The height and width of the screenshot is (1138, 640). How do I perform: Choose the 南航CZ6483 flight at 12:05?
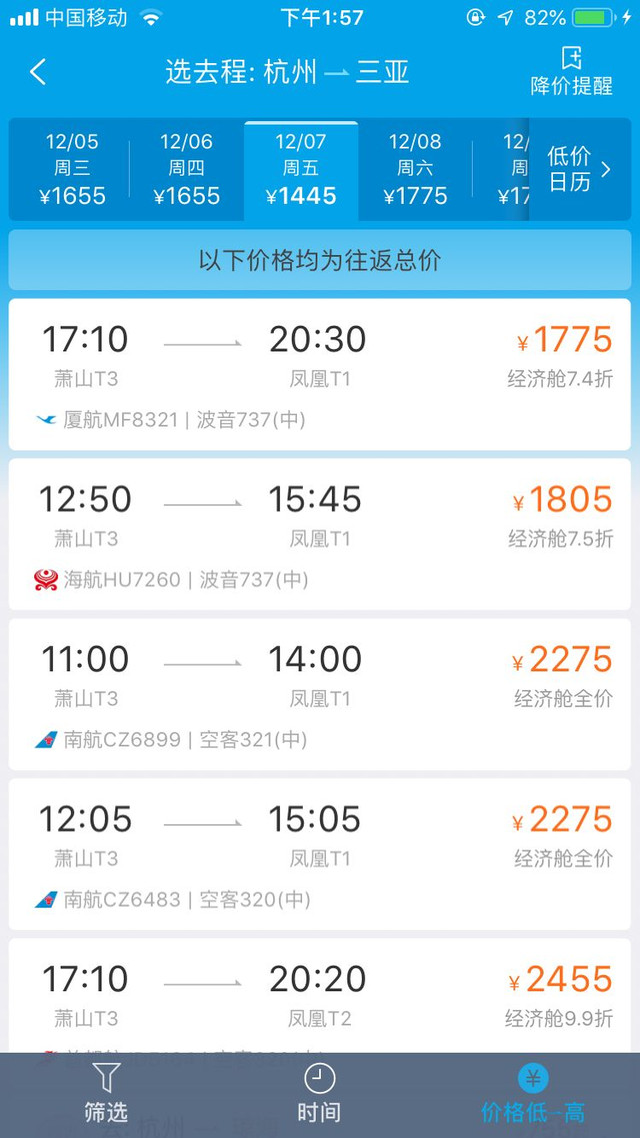pyautogui.click(x=319, y=854)
